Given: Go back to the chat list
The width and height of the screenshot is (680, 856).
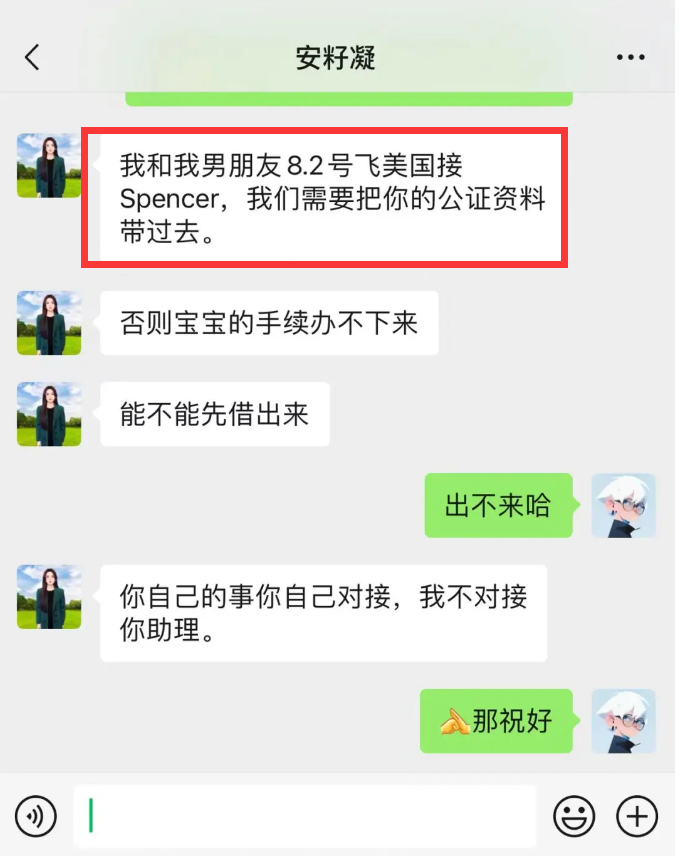Looking at the screenshot, I should click(32, 57).
